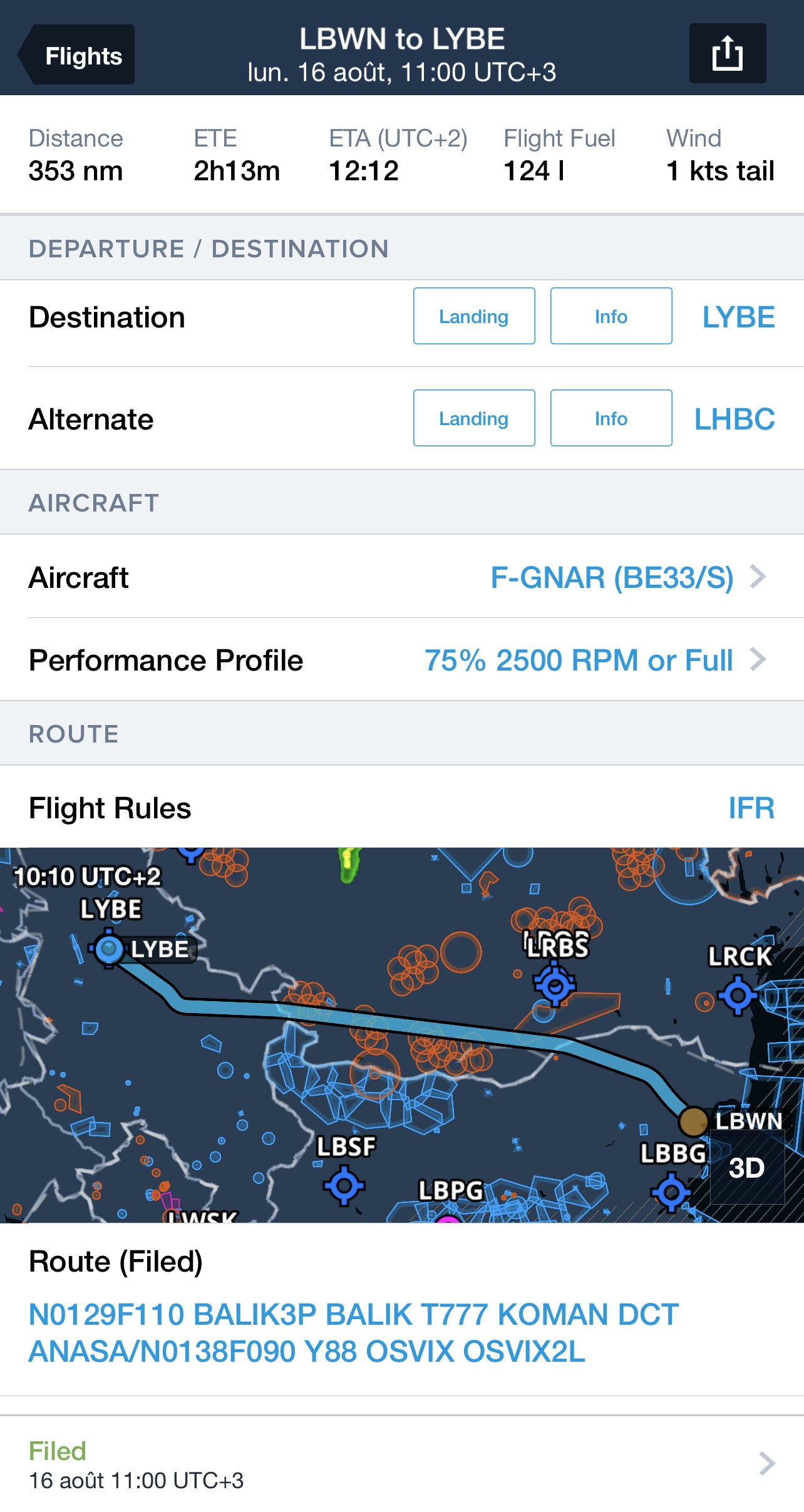The height and width of the screenshot is (1512, 804).
Task: Switch the map to 3D view
Action: tap(746, 1168)
